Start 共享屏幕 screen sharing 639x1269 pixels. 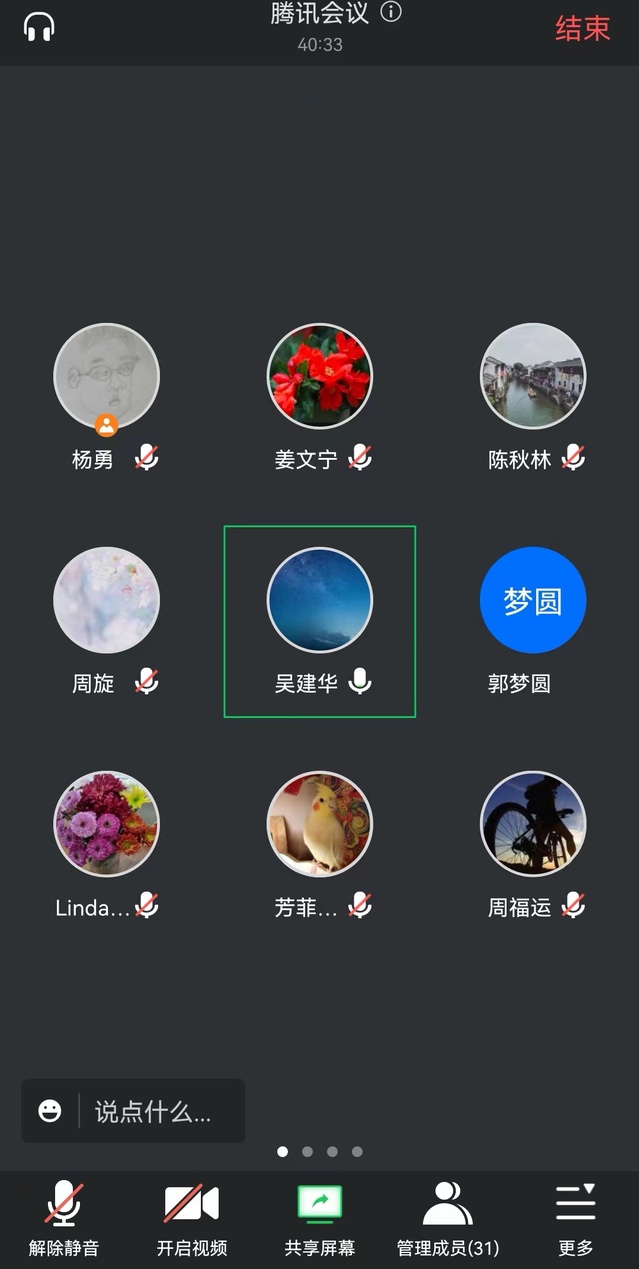319,1218
